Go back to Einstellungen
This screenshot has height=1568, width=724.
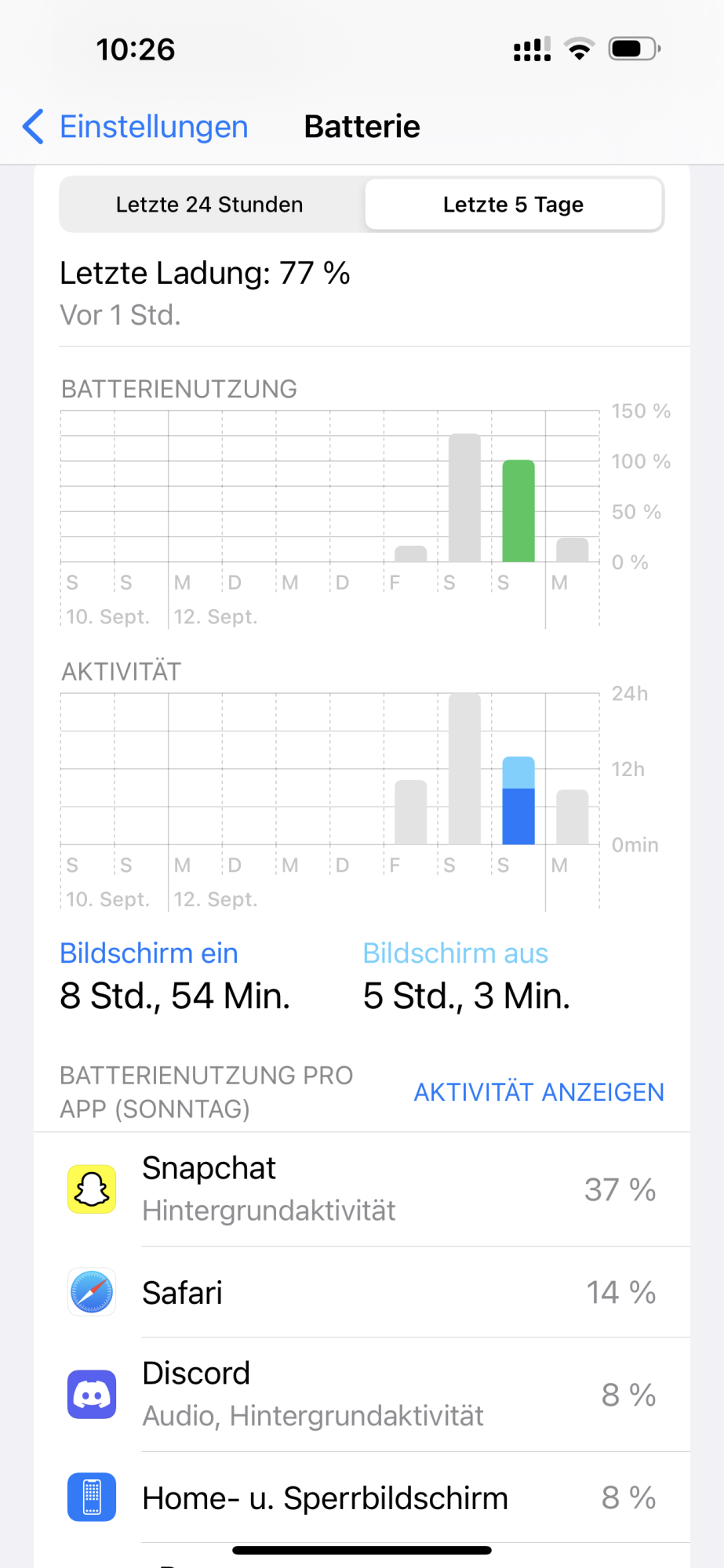pyautogui.click(x=135, y=126)
